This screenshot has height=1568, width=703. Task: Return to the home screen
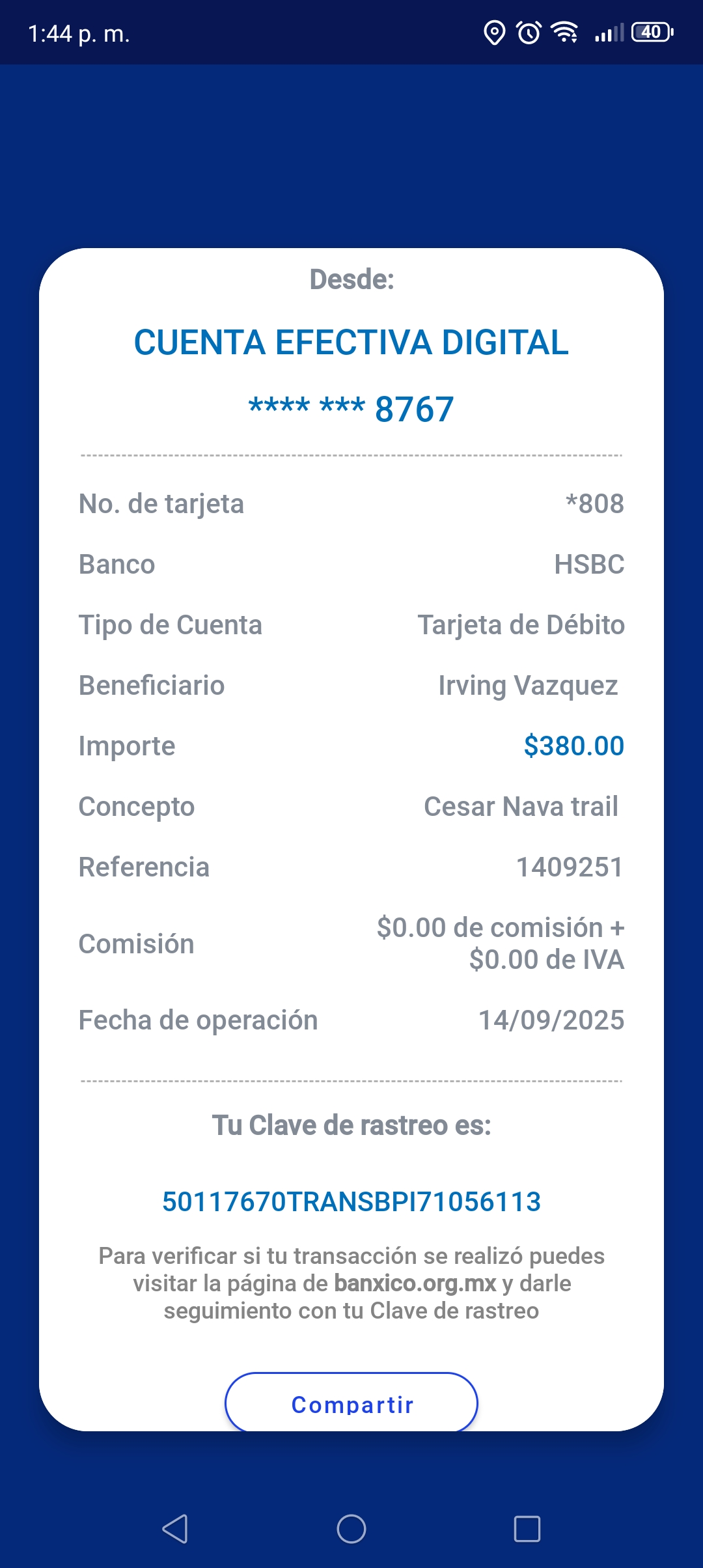tap(351, 1529)
